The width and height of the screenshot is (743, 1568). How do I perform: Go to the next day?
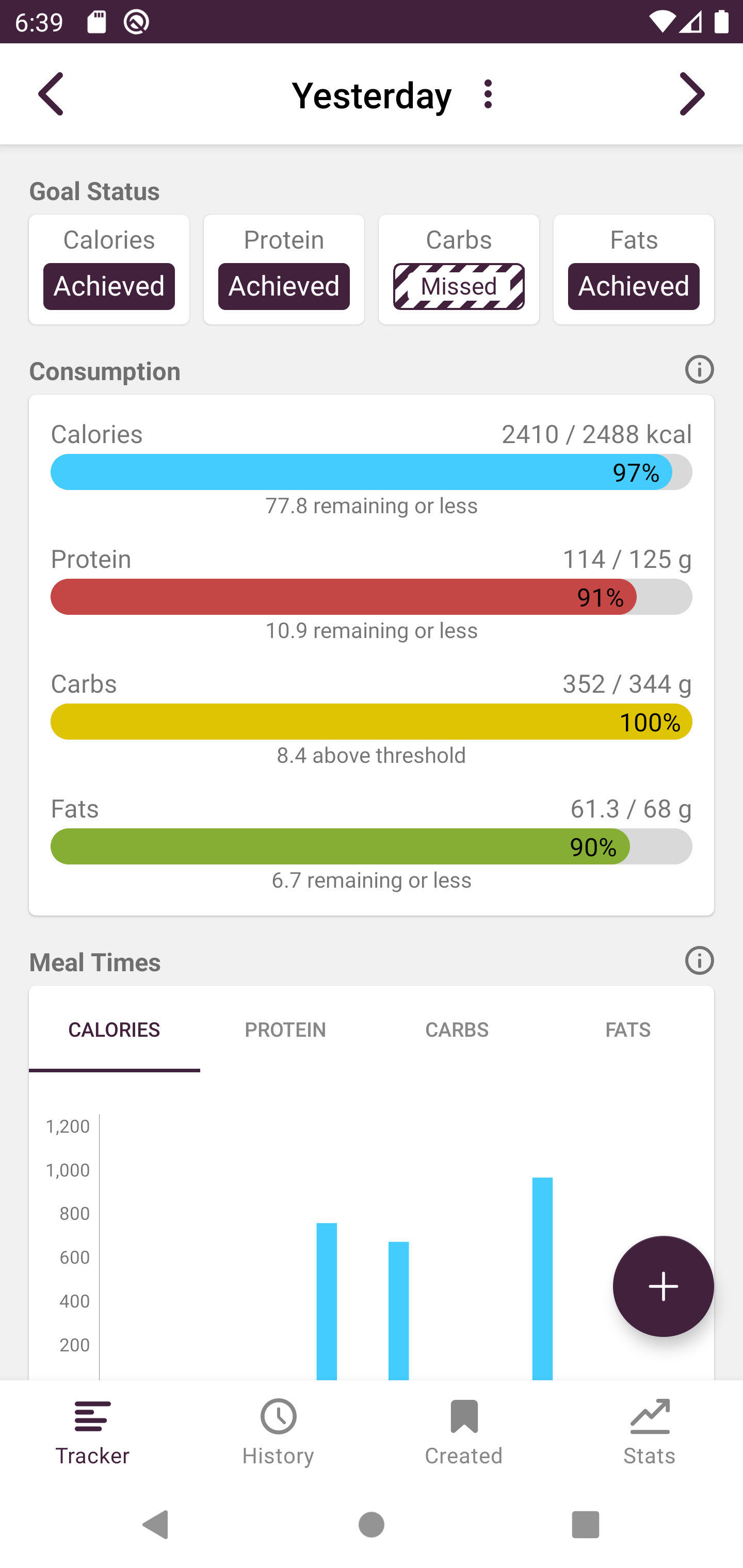click(x=692, y=94)
